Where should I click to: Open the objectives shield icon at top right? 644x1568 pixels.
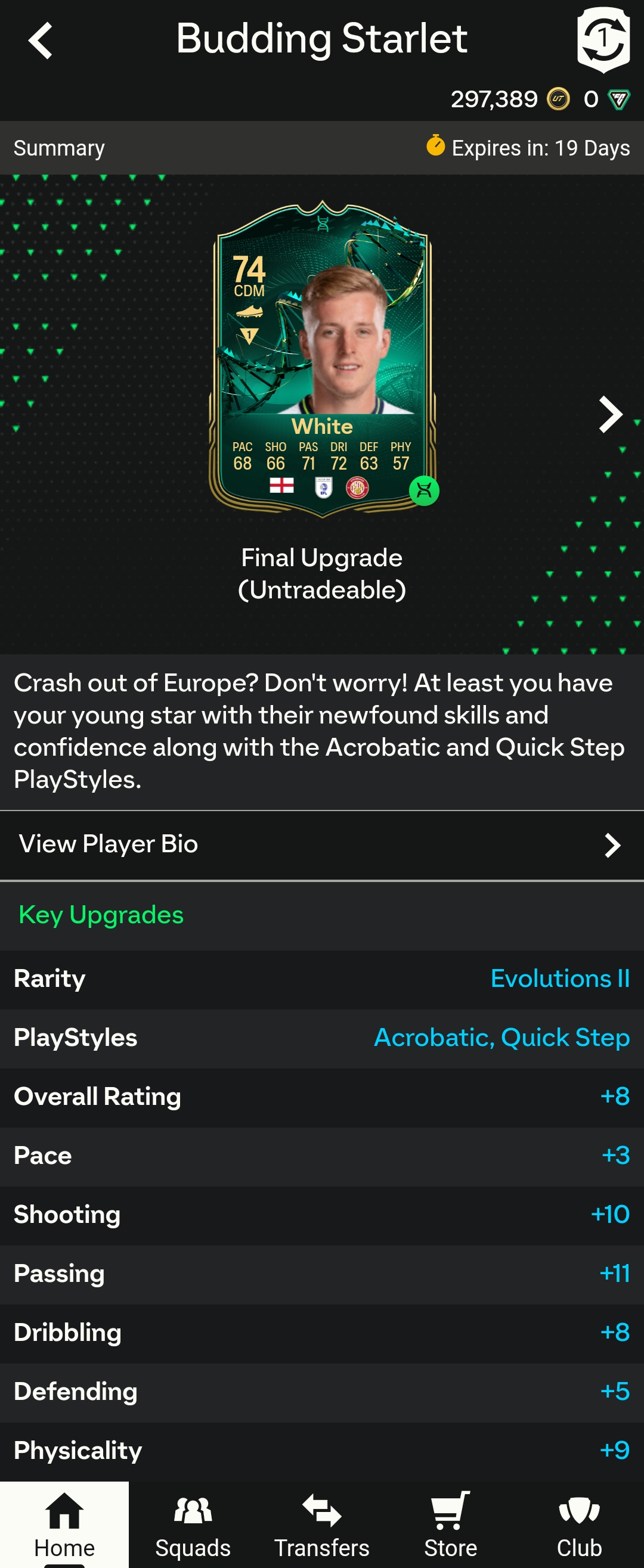pyautogui.click(x=603, y=39)
